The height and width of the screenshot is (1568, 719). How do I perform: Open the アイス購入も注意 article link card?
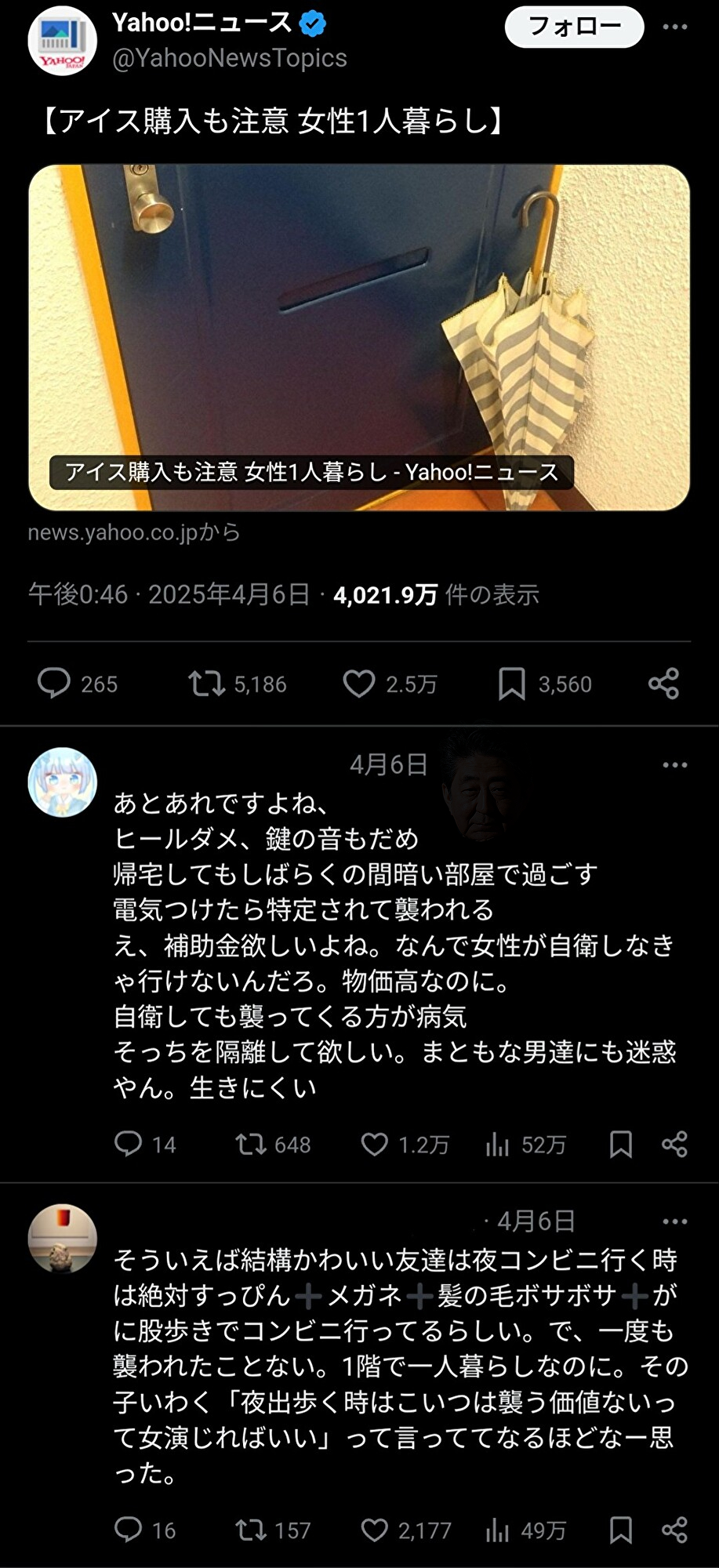click(x=359, y=338)
